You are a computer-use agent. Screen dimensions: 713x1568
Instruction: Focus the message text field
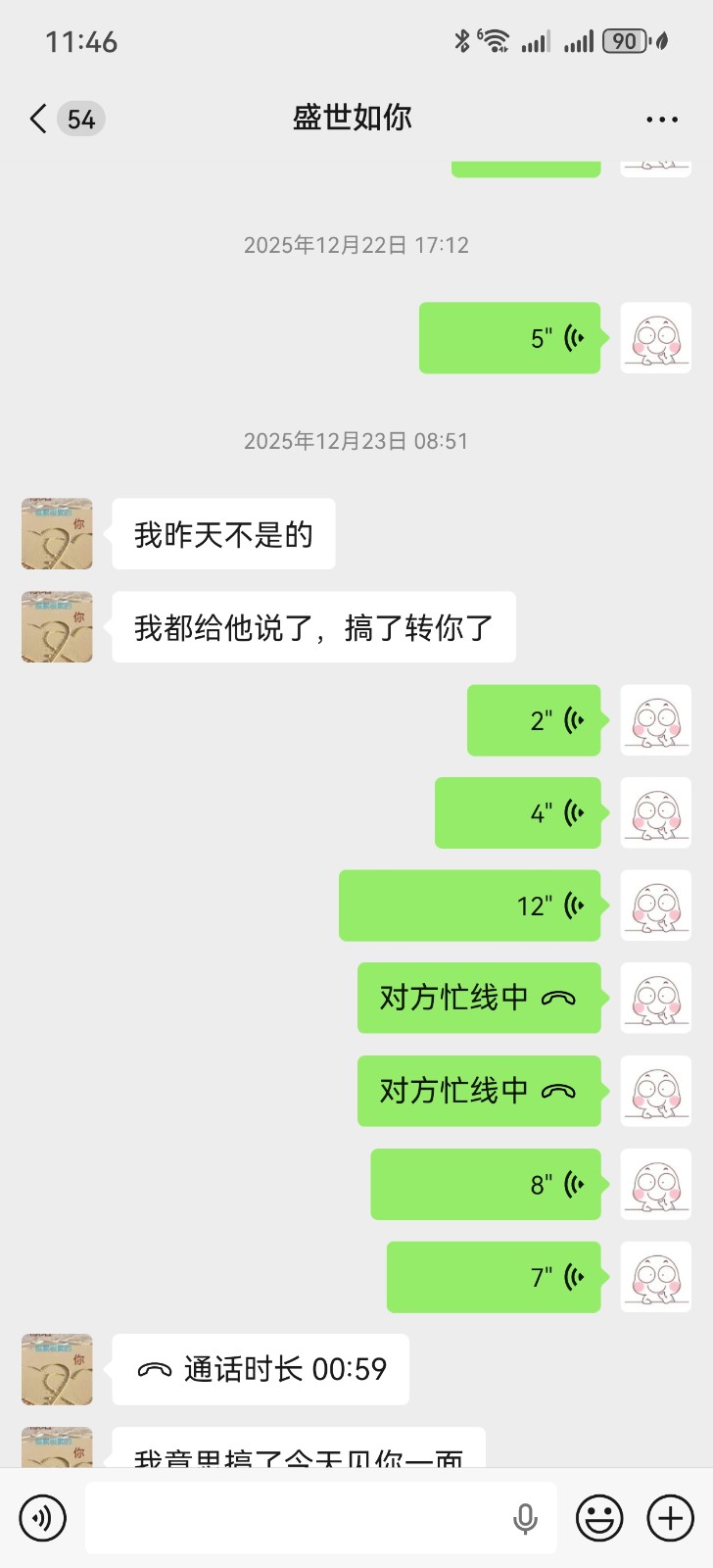[x=294, y=1518]
